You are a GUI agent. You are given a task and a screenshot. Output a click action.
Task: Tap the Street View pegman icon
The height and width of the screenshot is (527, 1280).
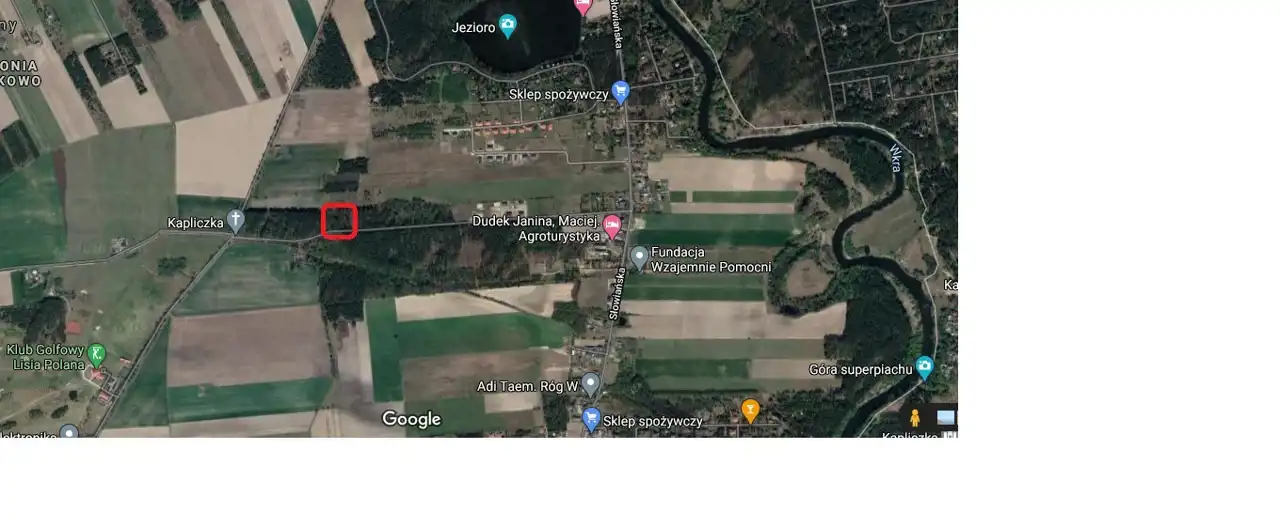pyautogui.click(x=914, y=418)
